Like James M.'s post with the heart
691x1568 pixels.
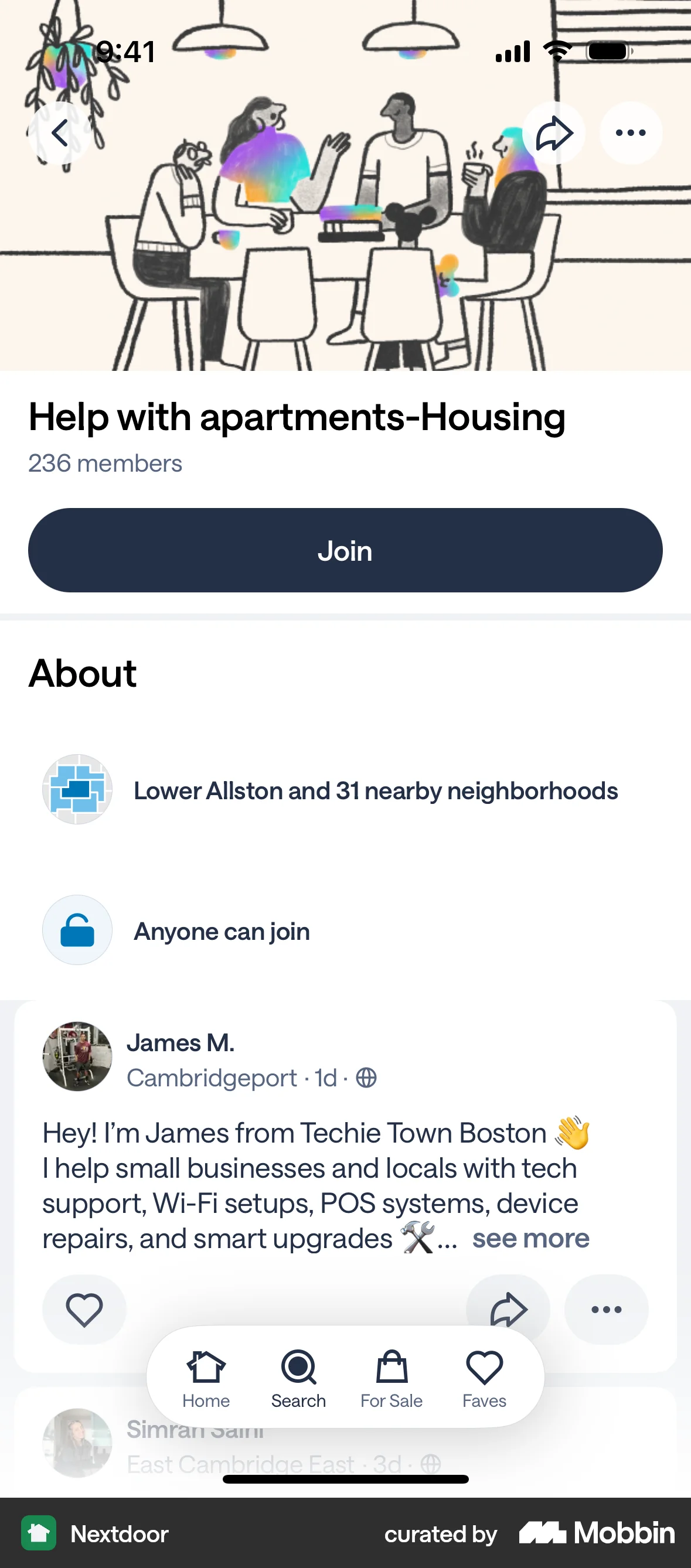tap(84, 1310)
